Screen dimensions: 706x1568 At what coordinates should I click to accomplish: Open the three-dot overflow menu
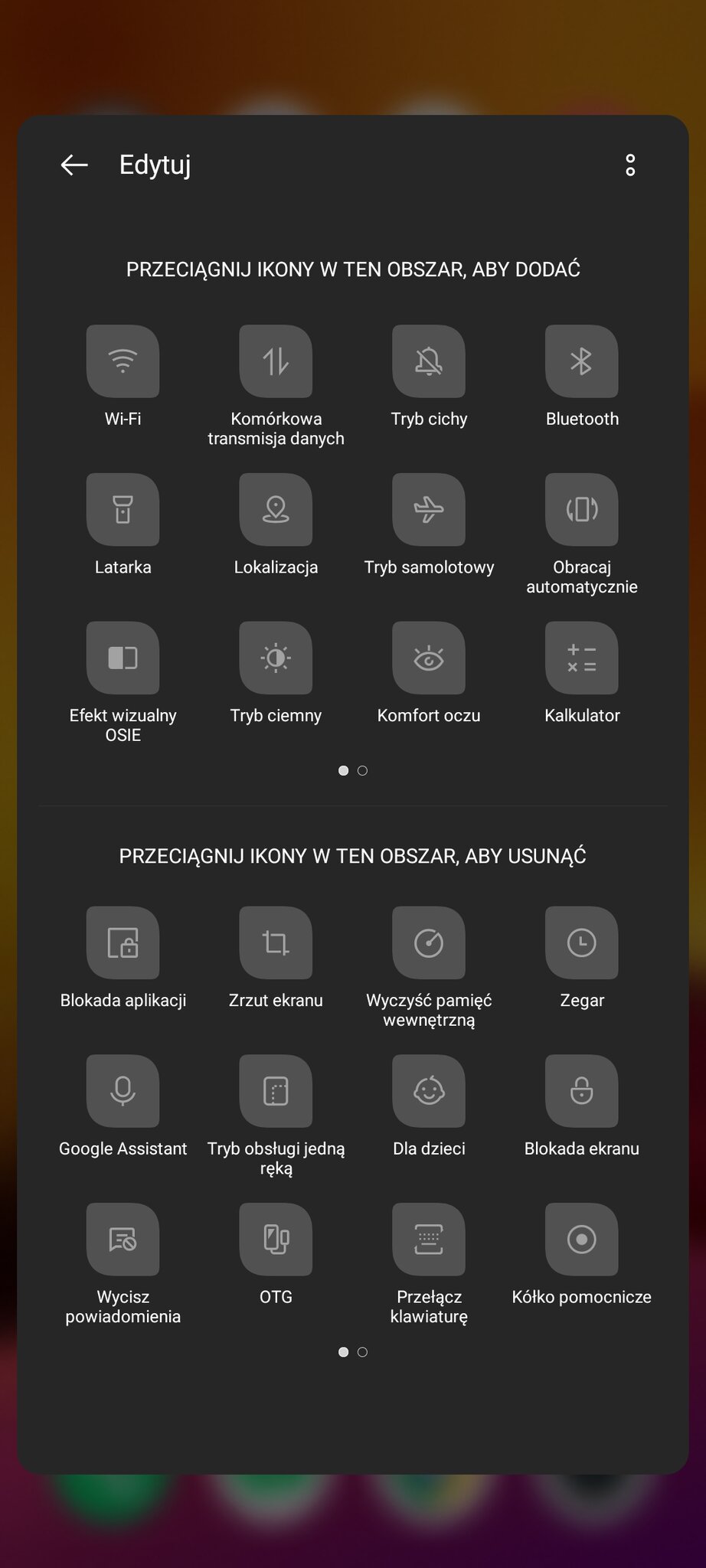click(x=629, y=165)
